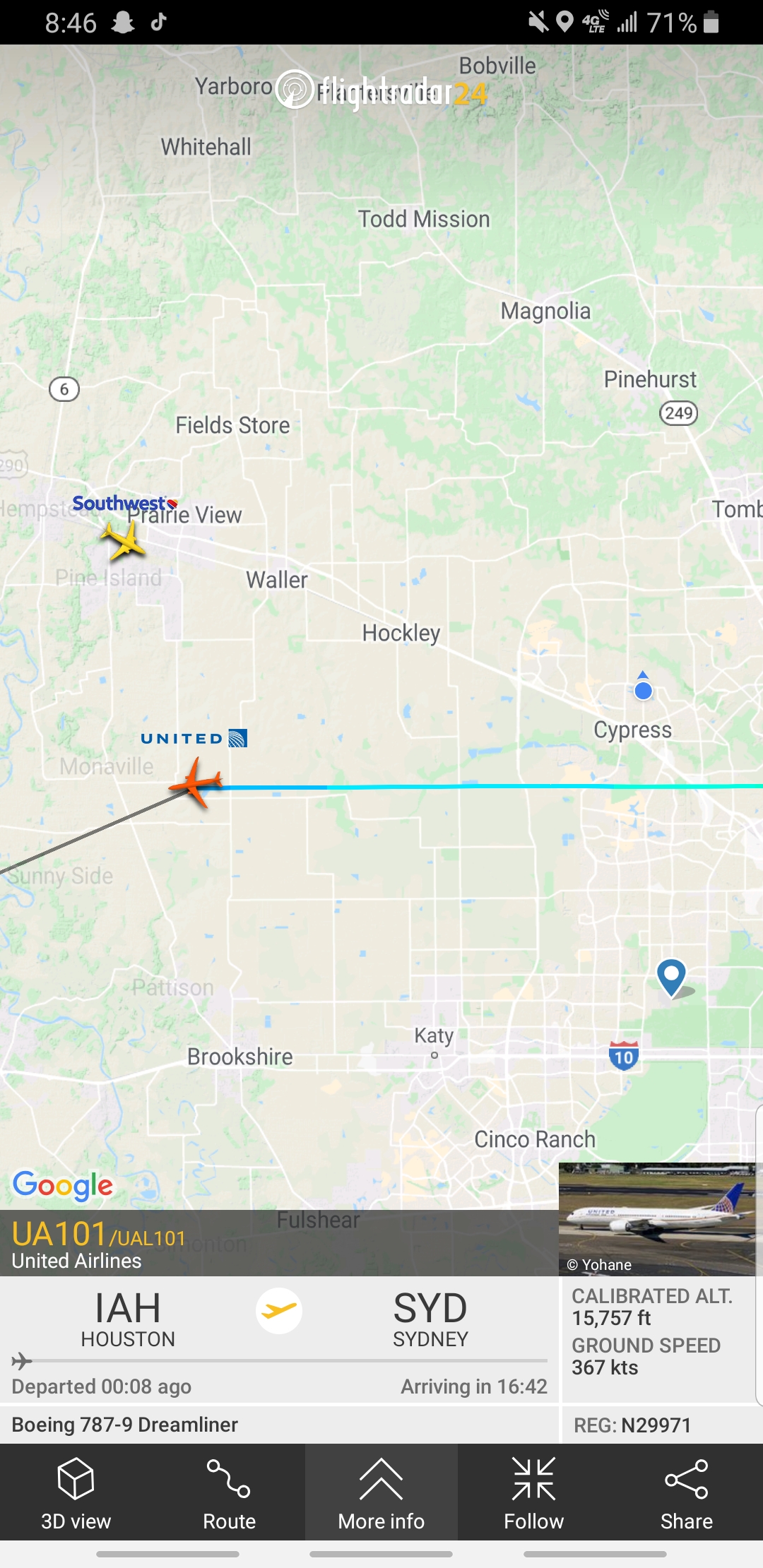Select the yellow Southwest plane on the map
The width and height of the screenshot is (763, 1568).
pyautogui.click(x=124, y=541)
